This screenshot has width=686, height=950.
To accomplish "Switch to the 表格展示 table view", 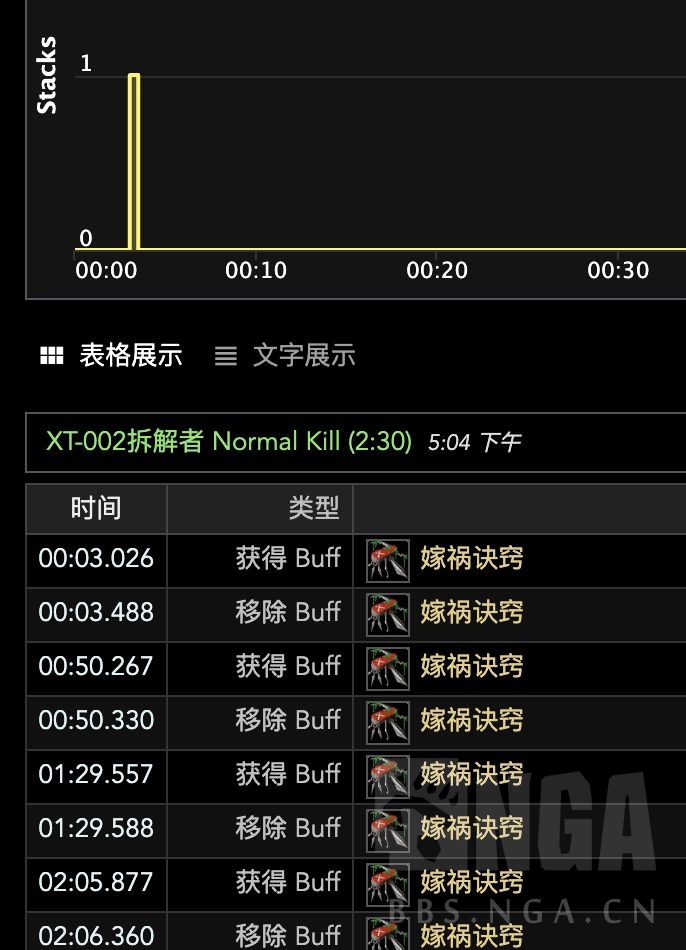I will point(111,355).
